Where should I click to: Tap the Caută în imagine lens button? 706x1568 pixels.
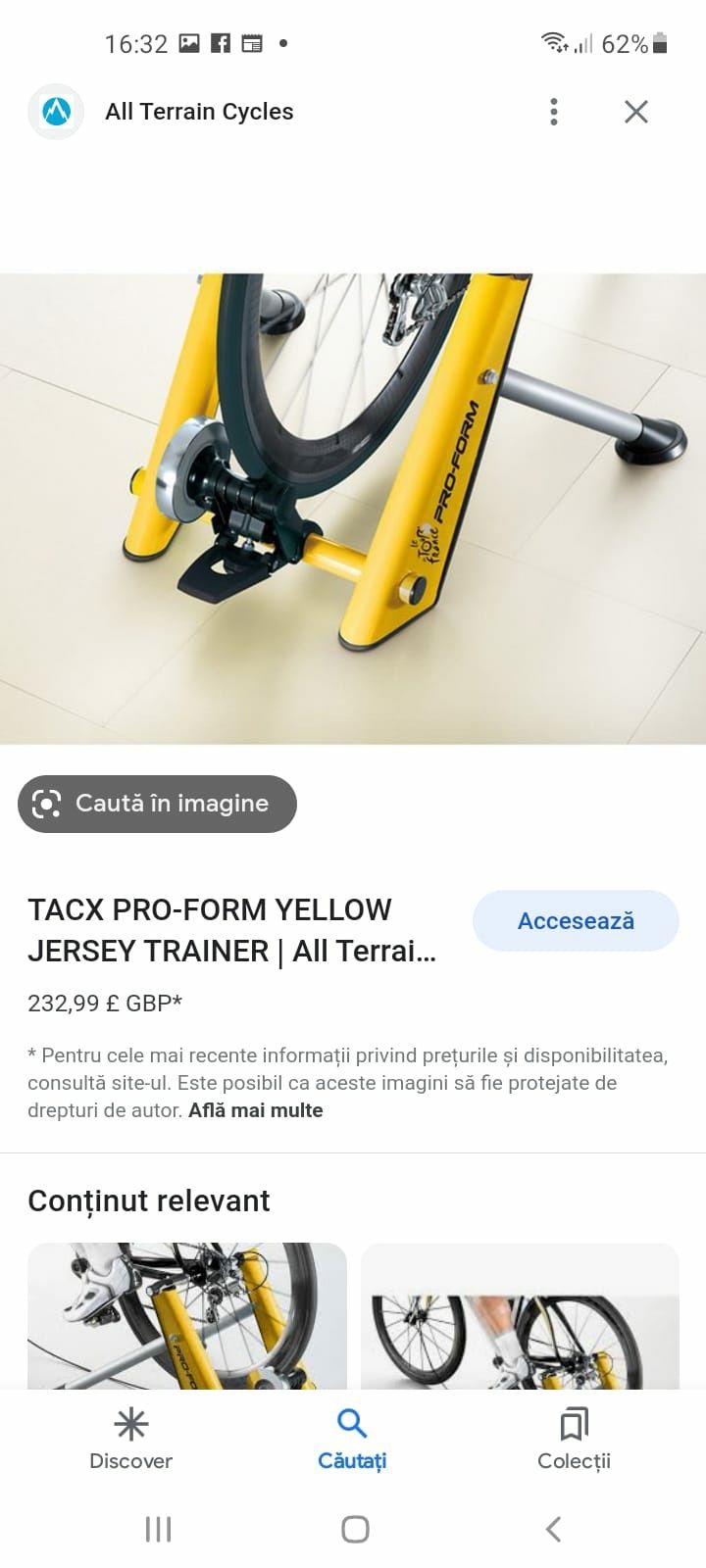157,804
